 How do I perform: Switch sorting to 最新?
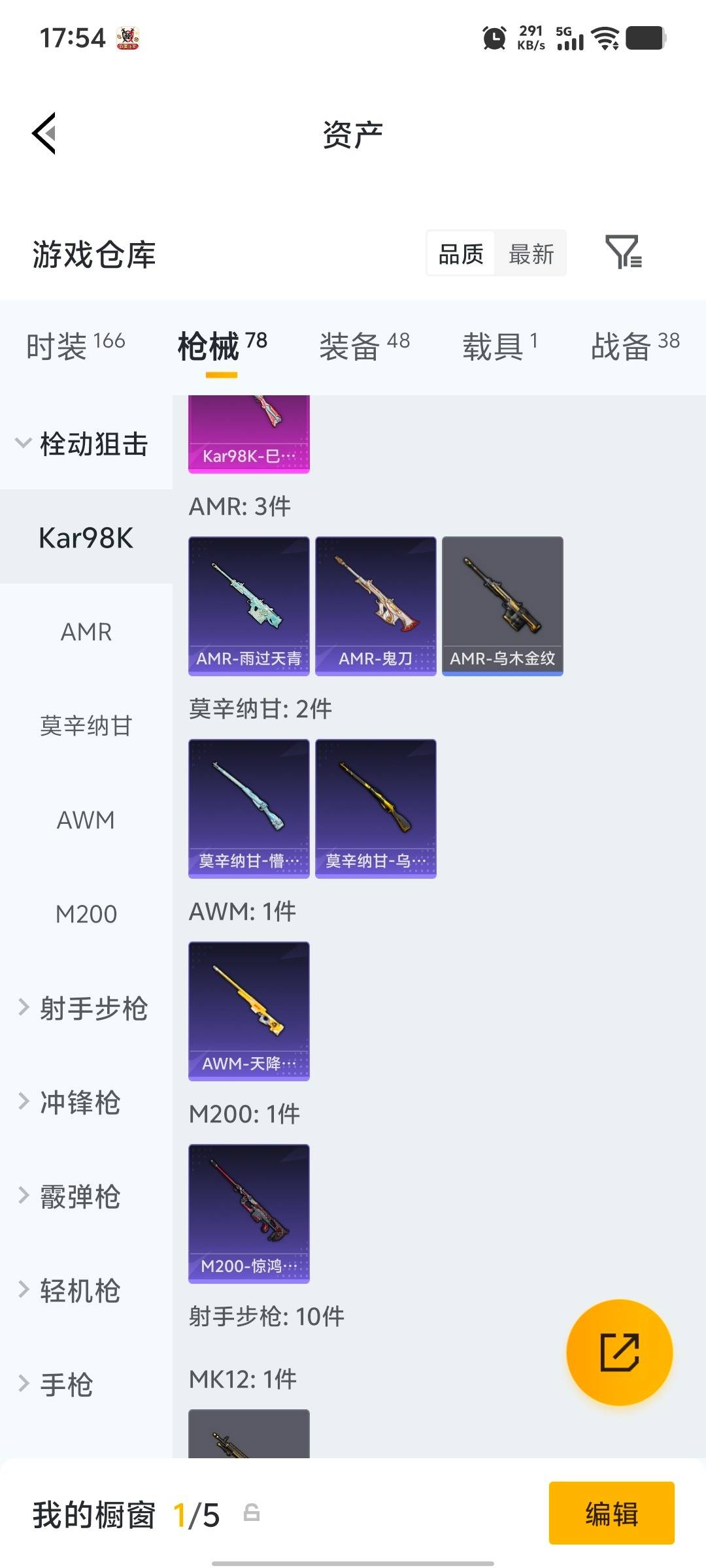(x=531, y=253)
